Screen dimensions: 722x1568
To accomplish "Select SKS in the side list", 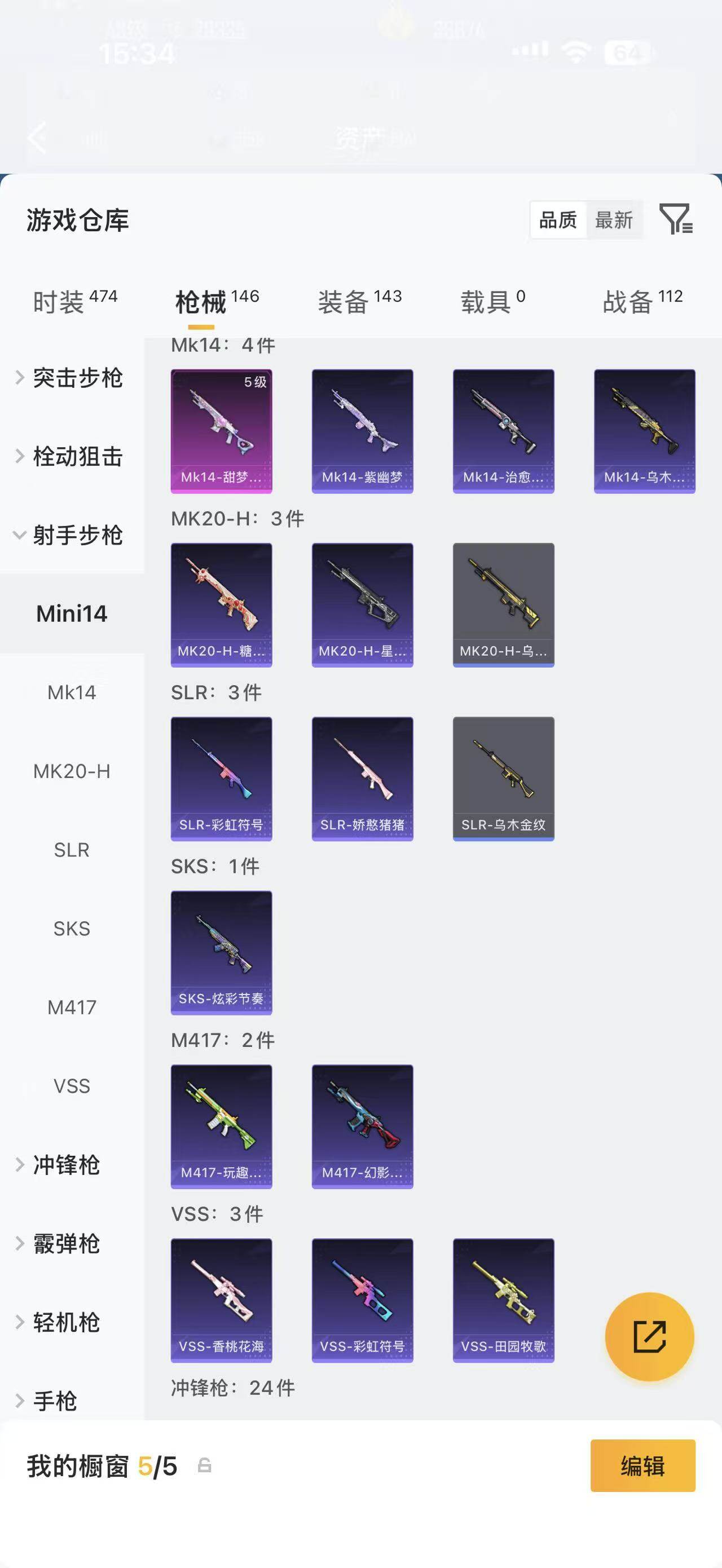I will click(x=72, y=928).
